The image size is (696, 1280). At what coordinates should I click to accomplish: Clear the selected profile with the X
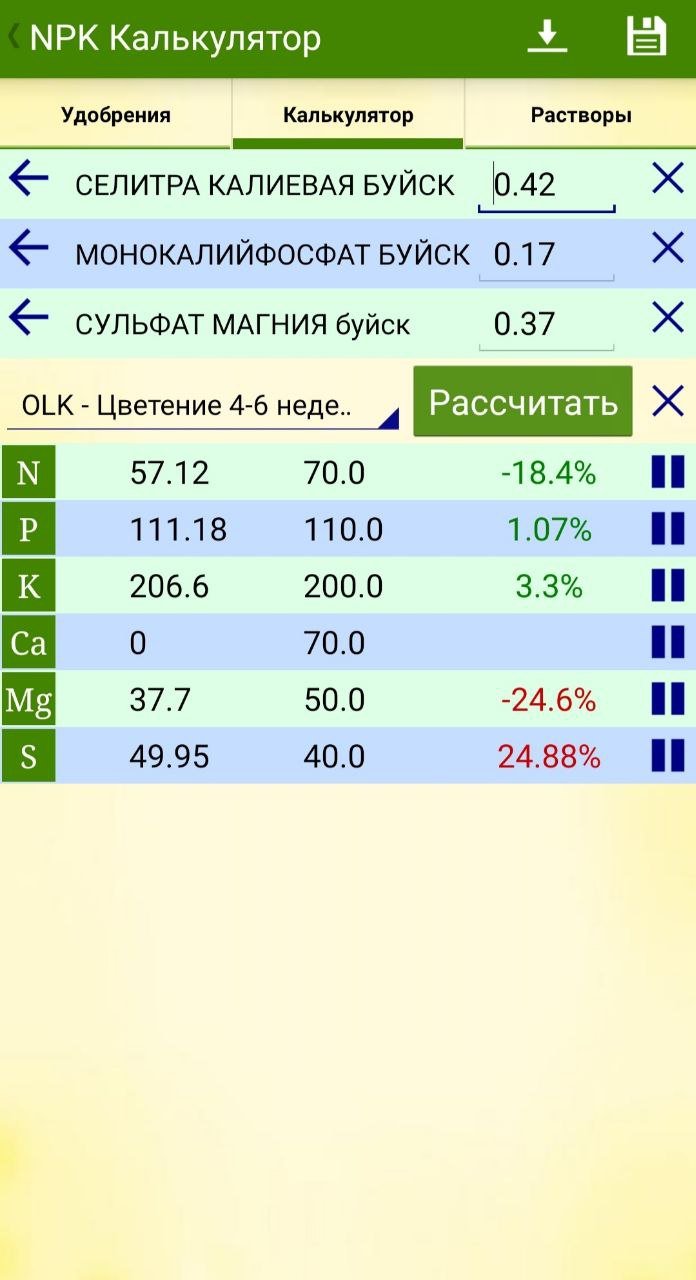coord(668,402)
